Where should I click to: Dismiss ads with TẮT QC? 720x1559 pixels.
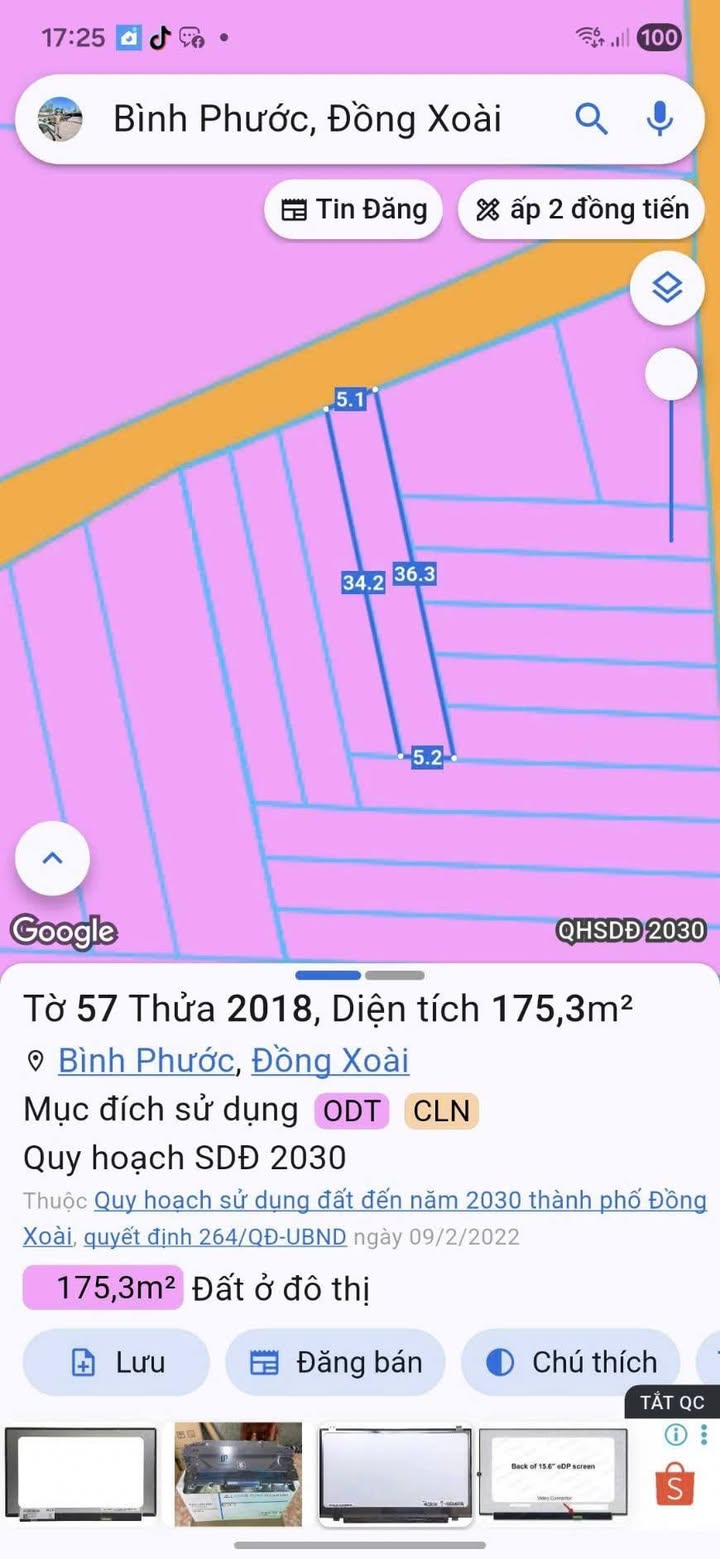(672, 1402)
